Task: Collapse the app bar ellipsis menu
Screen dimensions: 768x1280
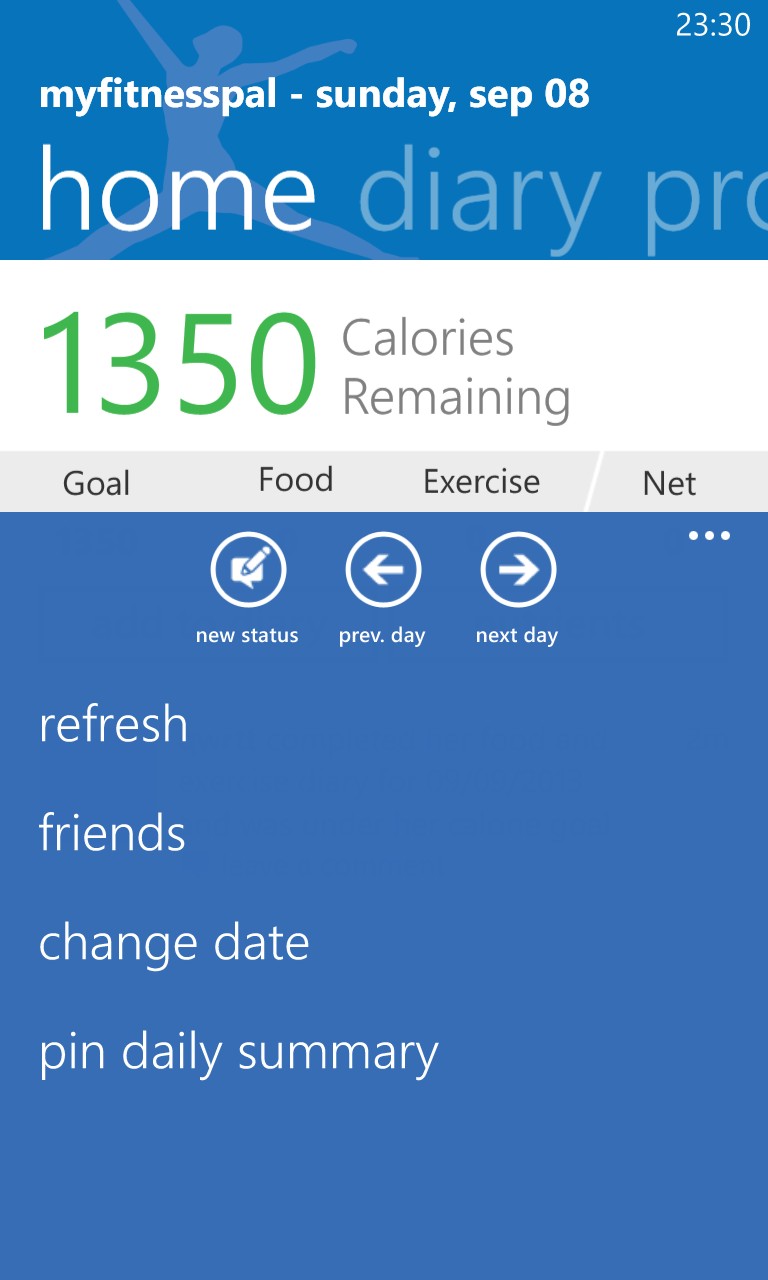Action: [x=710, y=536]
